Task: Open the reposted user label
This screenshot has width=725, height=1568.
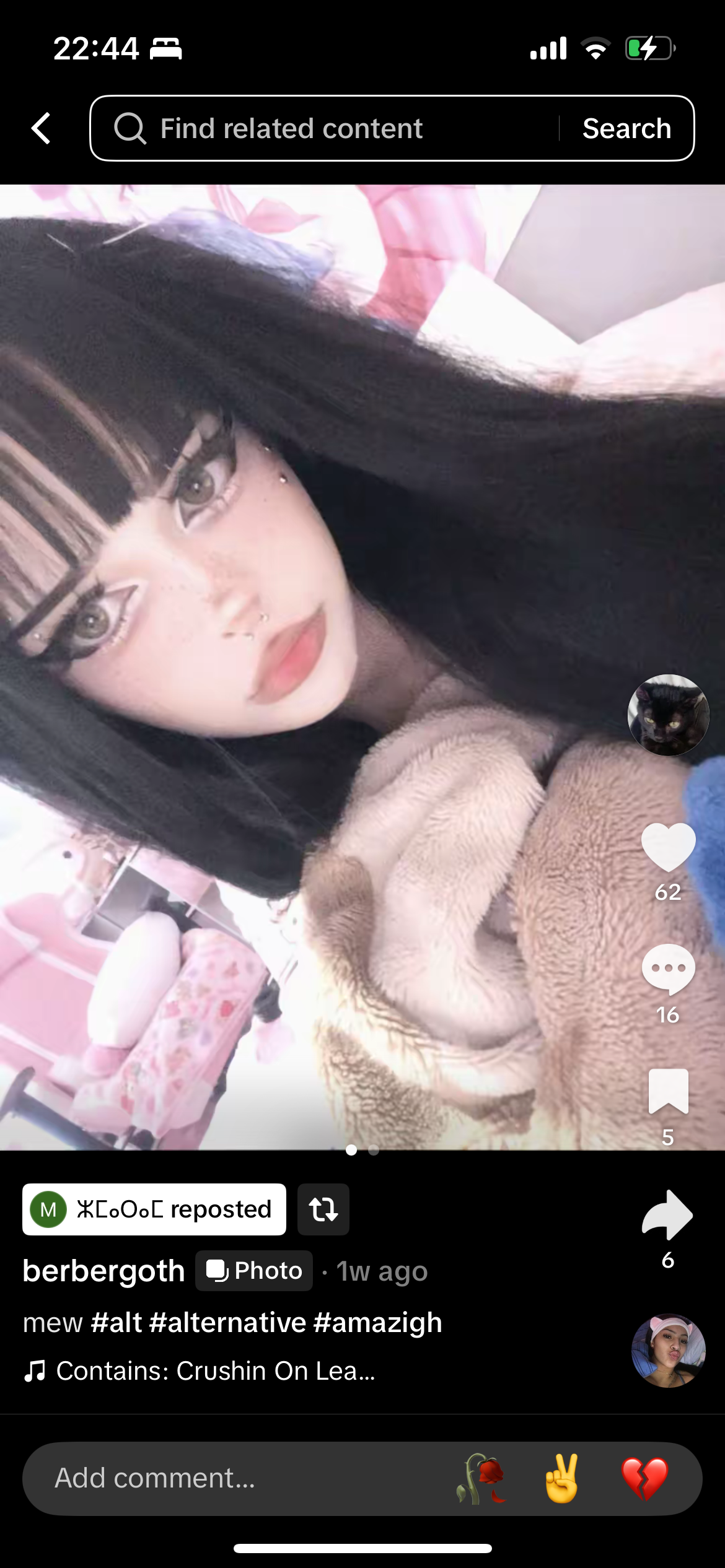Action: (154, 1209)
